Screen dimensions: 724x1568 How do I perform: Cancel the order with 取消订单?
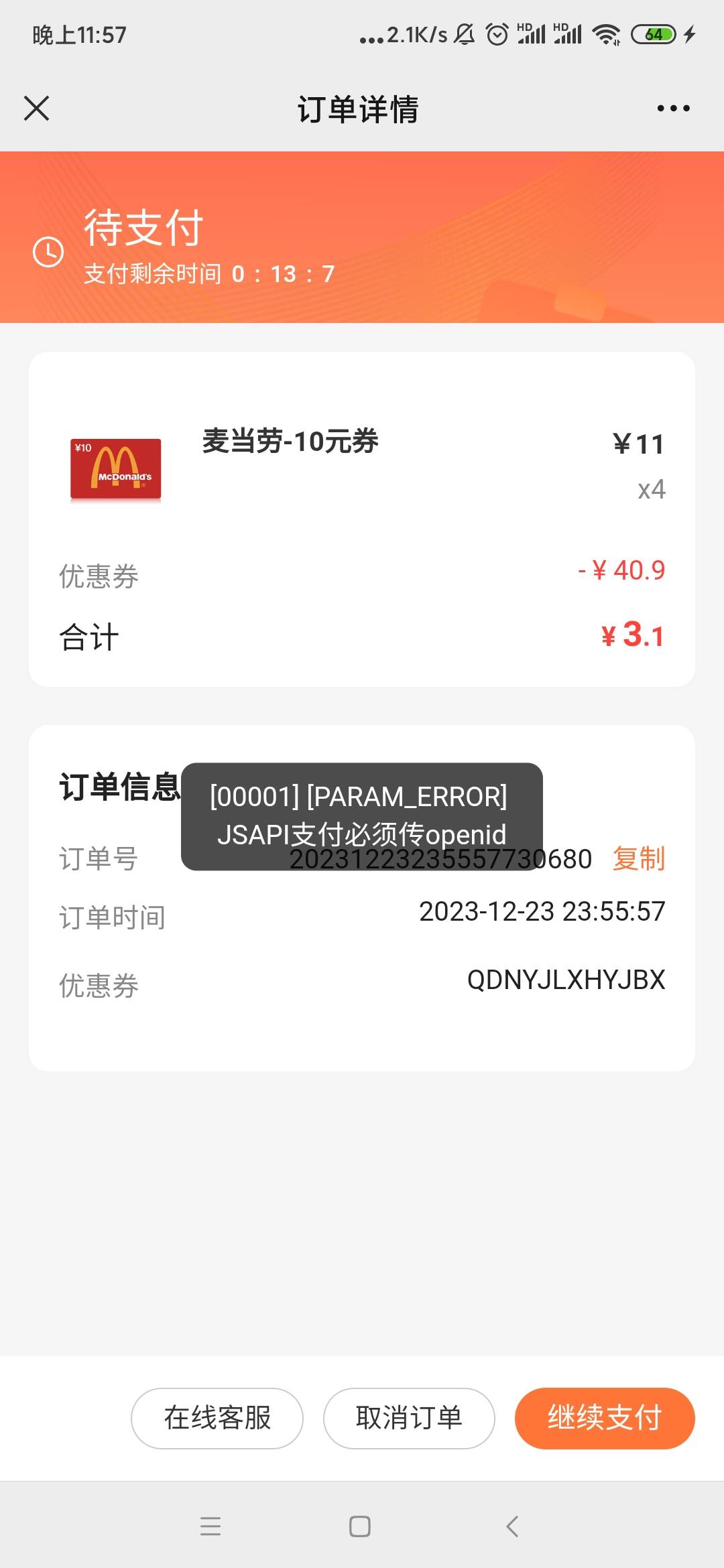point(409,1418)
